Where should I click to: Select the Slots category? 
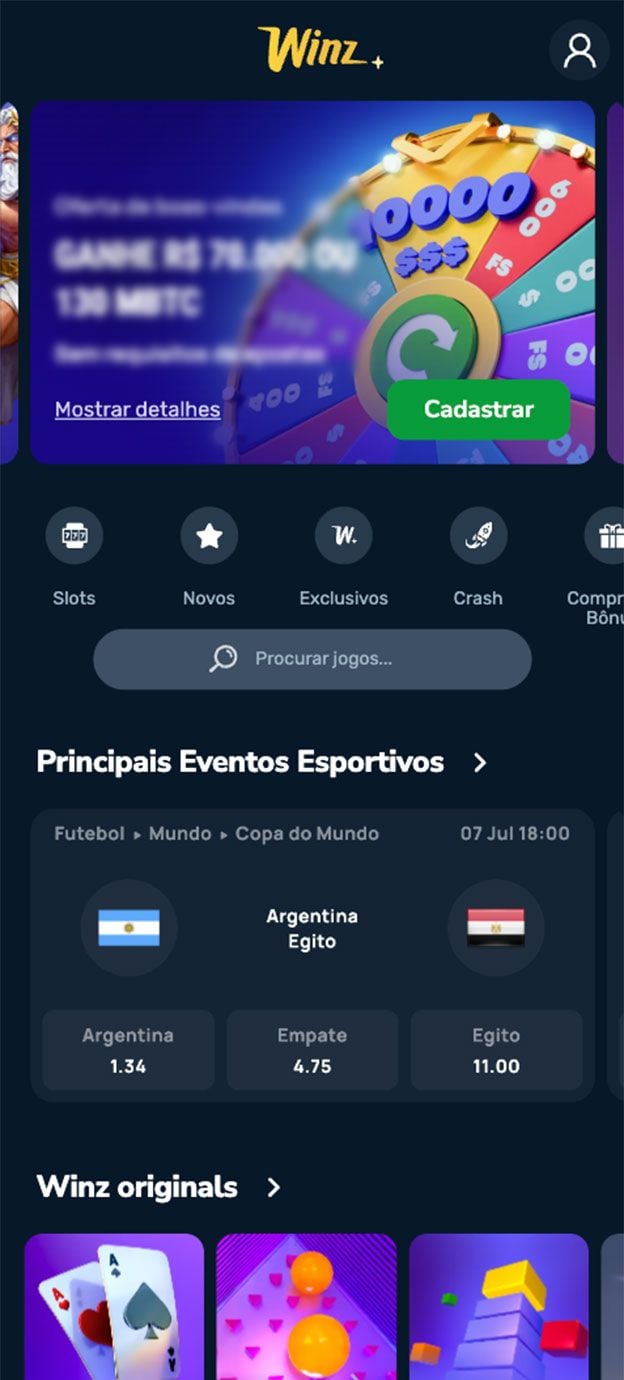pyautogui.click(x=74, y=558)
